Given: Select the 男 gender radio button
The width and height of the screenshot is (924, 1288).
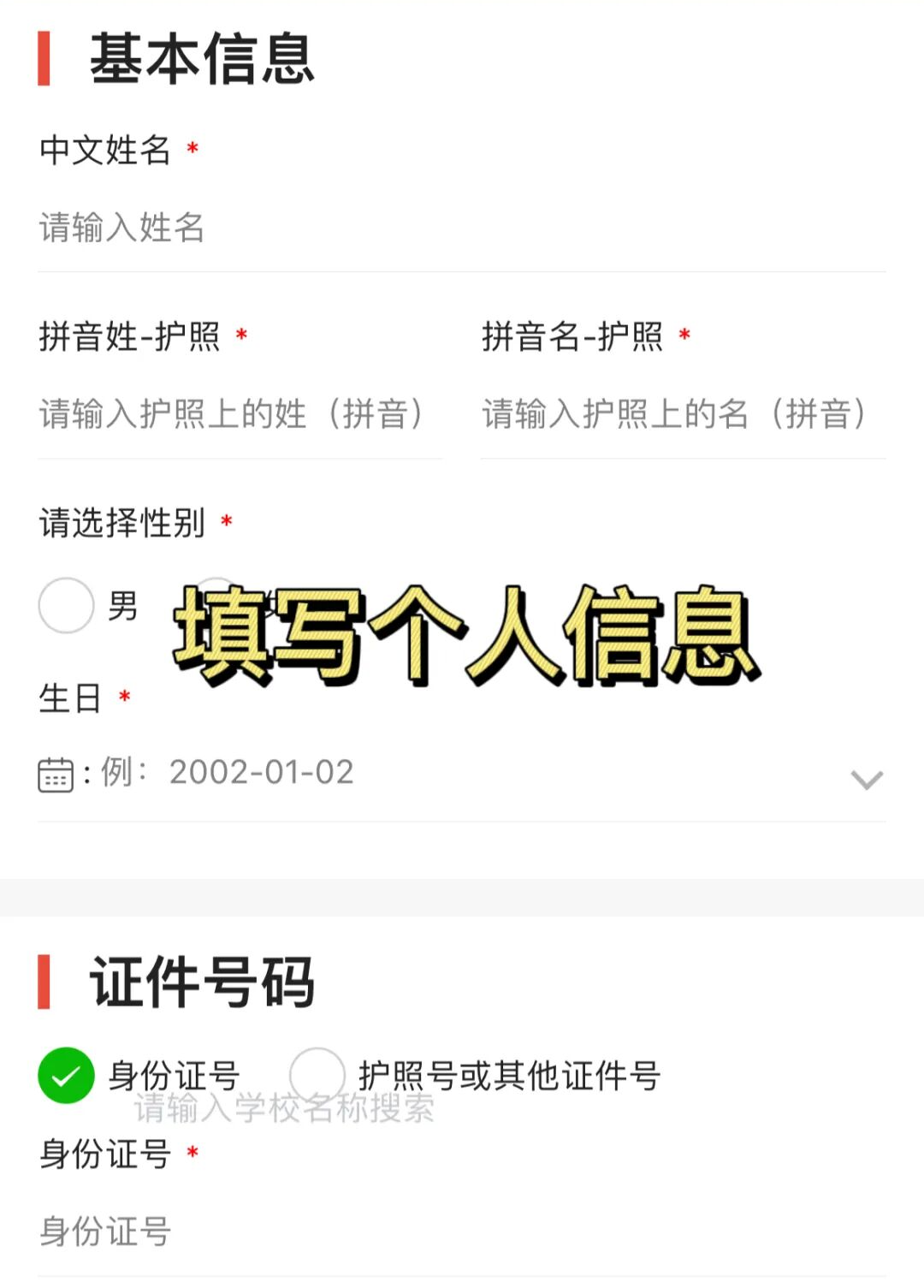Looking at the screenshot, I should [66, 606].
